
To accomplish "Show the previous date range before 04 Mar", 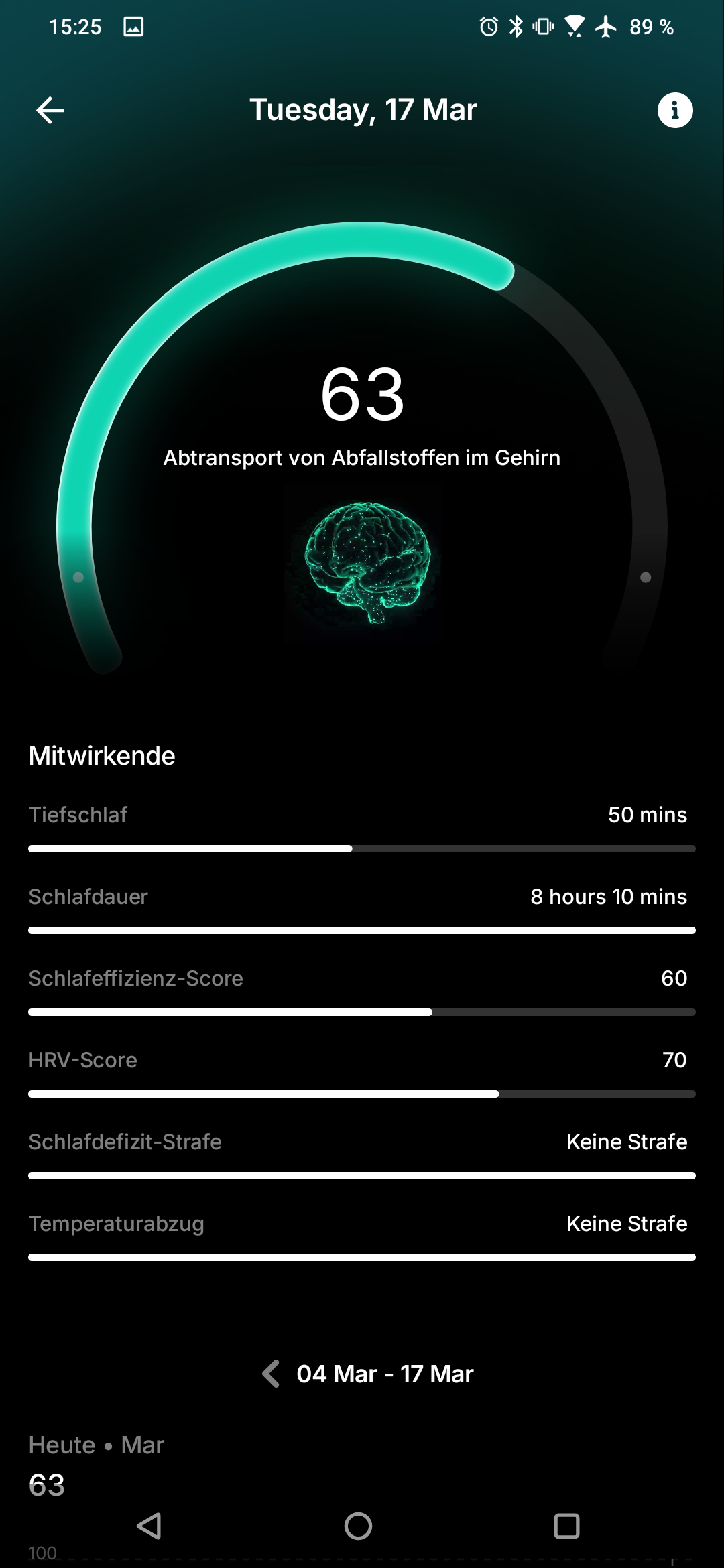I will coord(271,1374).
